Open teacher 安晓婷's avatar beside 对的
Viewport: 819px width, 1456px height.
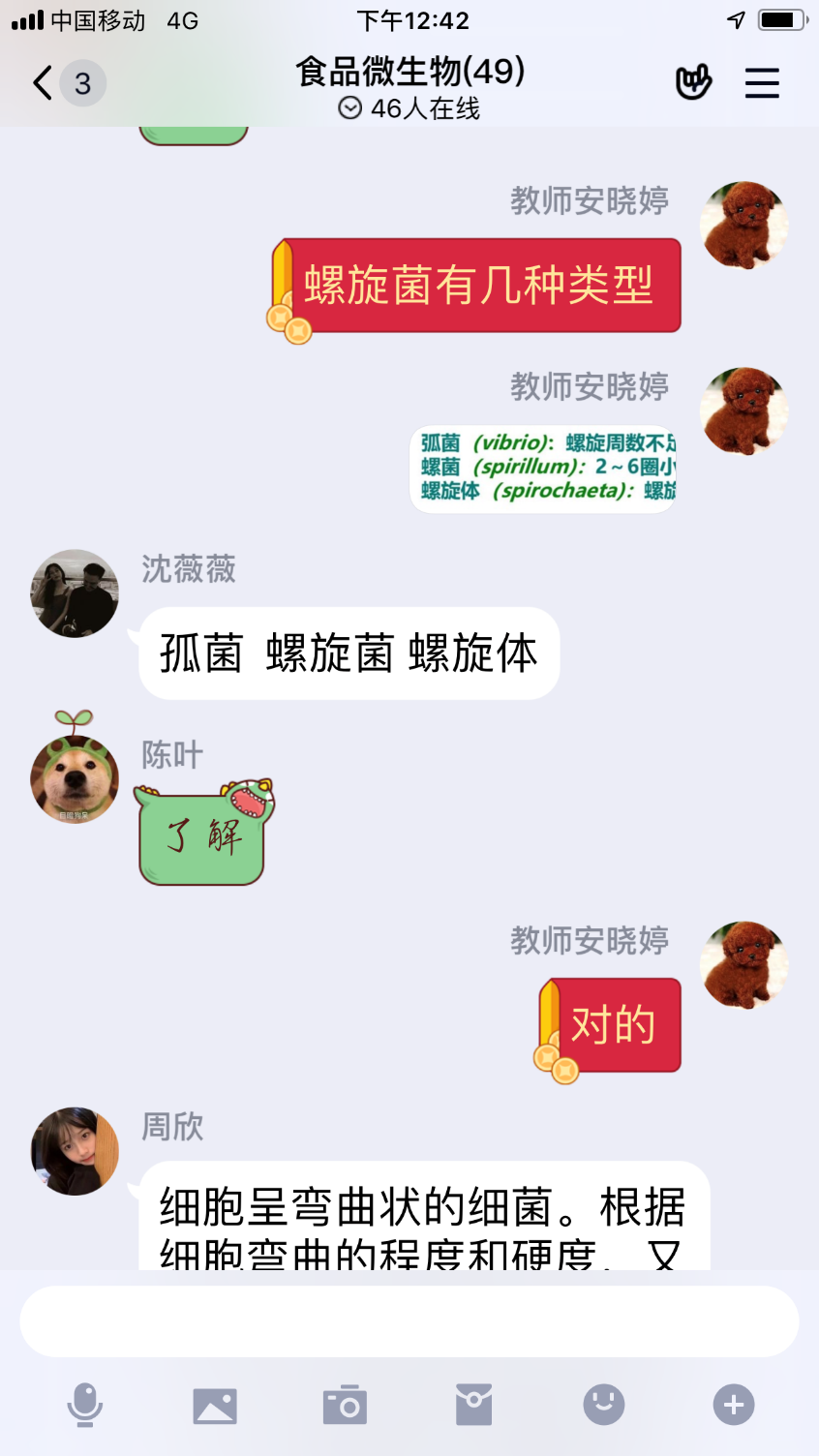743,965
